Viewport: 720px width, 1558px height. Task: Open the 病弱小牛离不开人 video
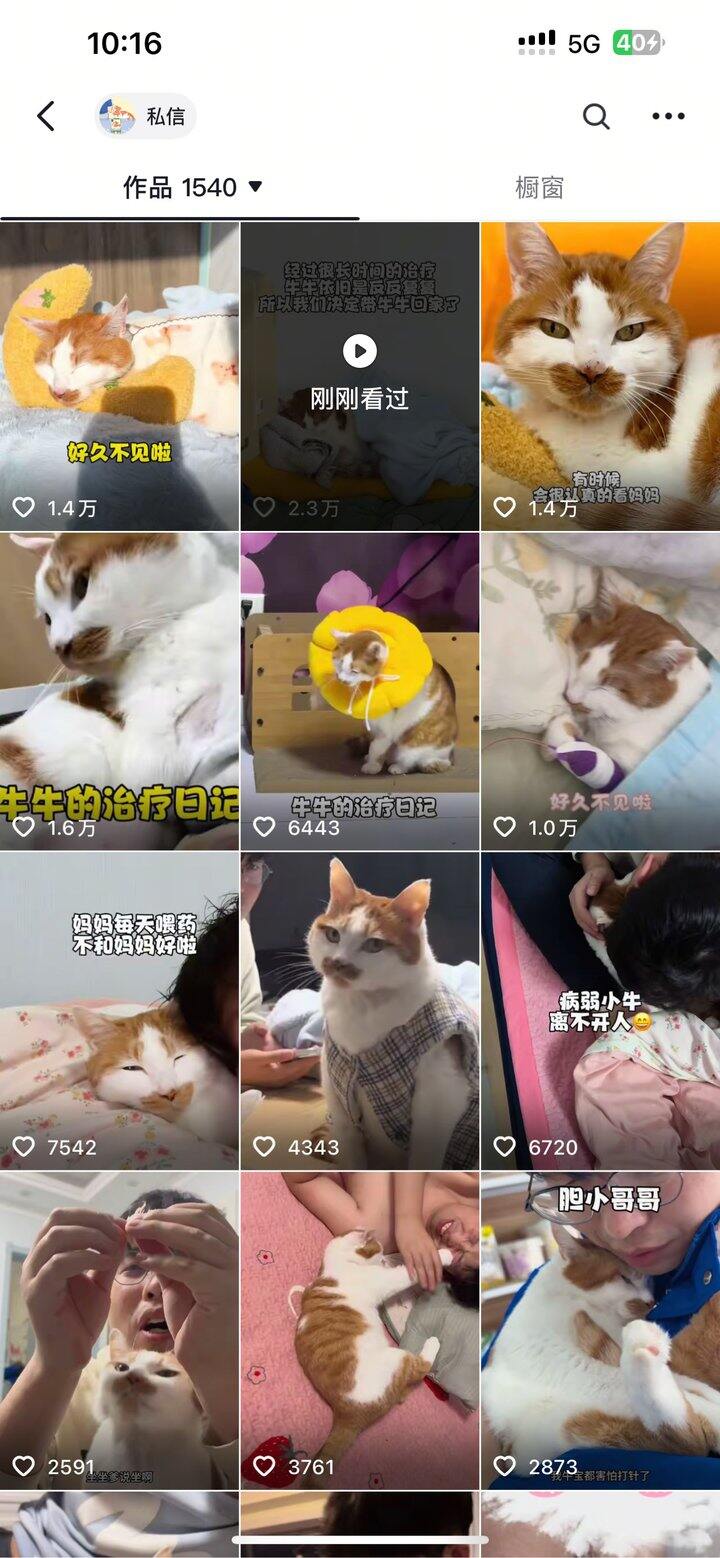tap(601, 1011)
